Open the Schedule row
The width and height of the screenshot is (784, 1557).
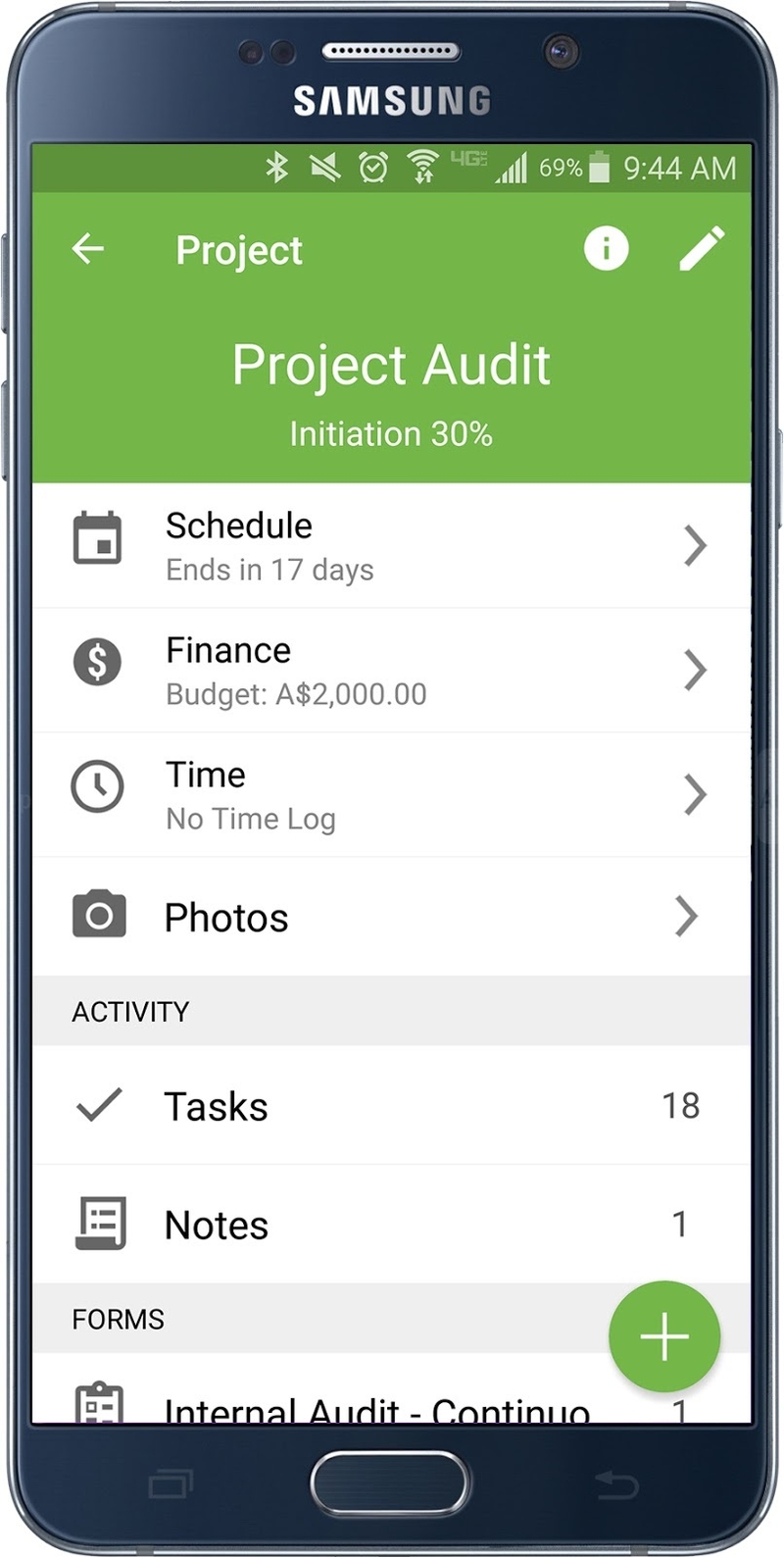[392, 546]
